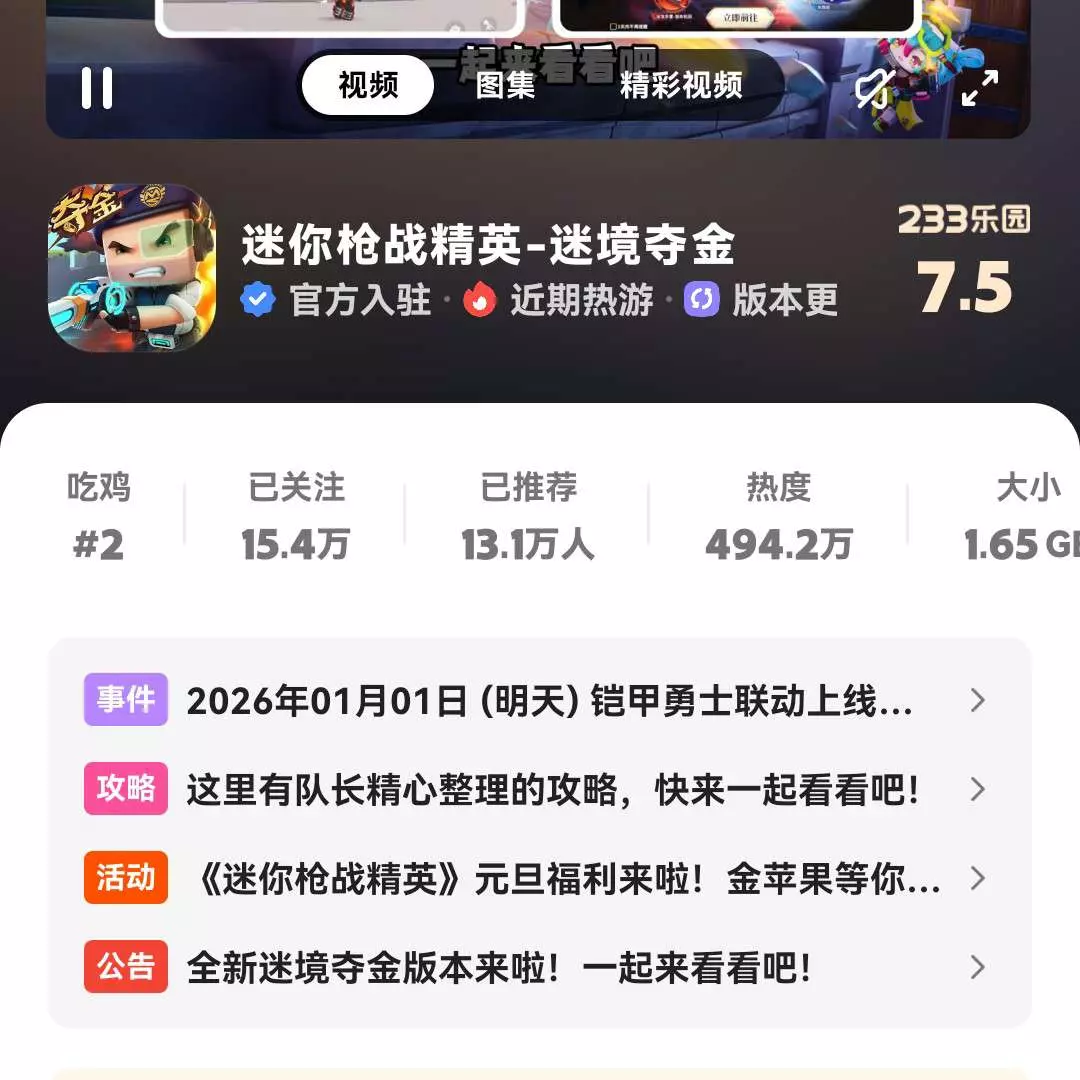Pause the game preview video
Screen dimensions: 1080x1080
click(97, 88)
